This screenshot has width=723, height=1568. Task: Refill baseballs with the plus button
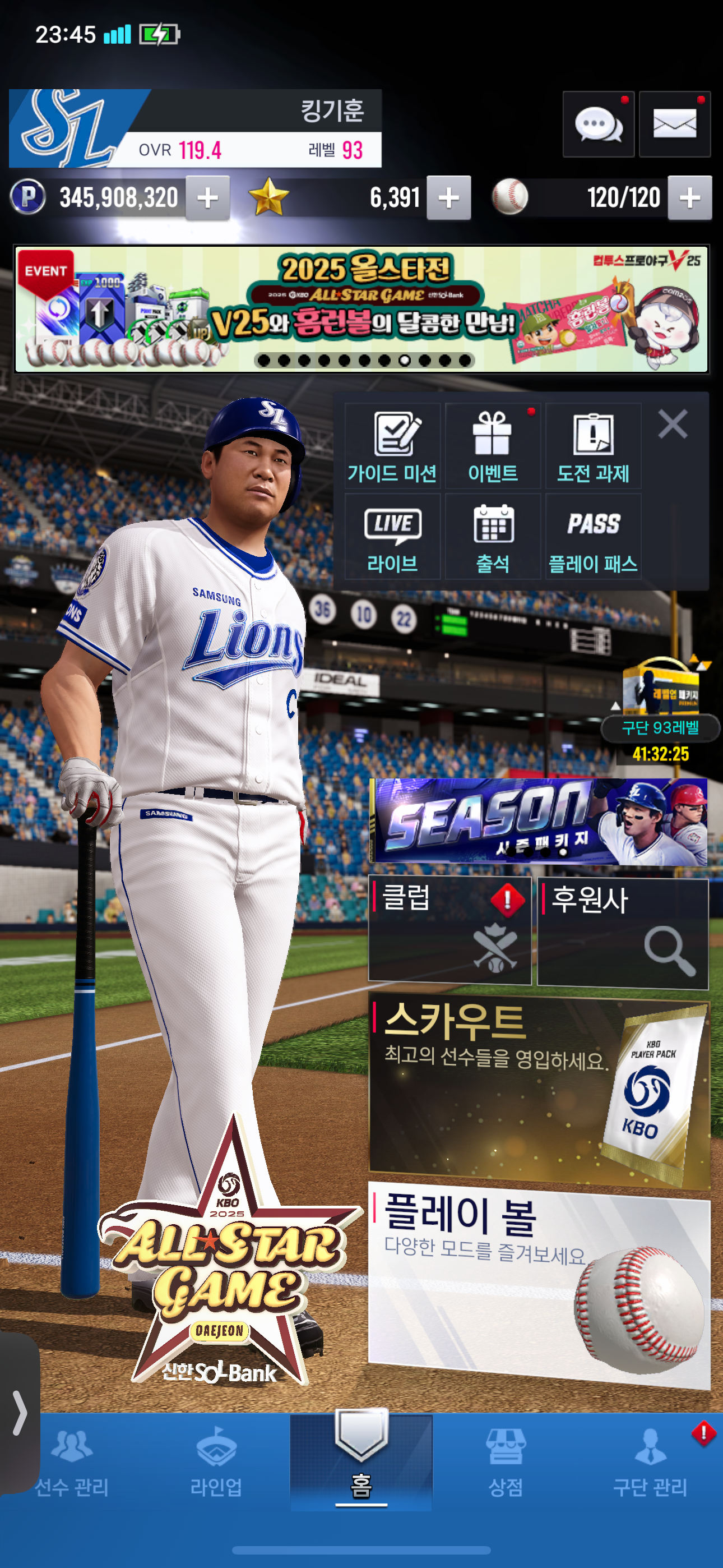coord(689,198)
